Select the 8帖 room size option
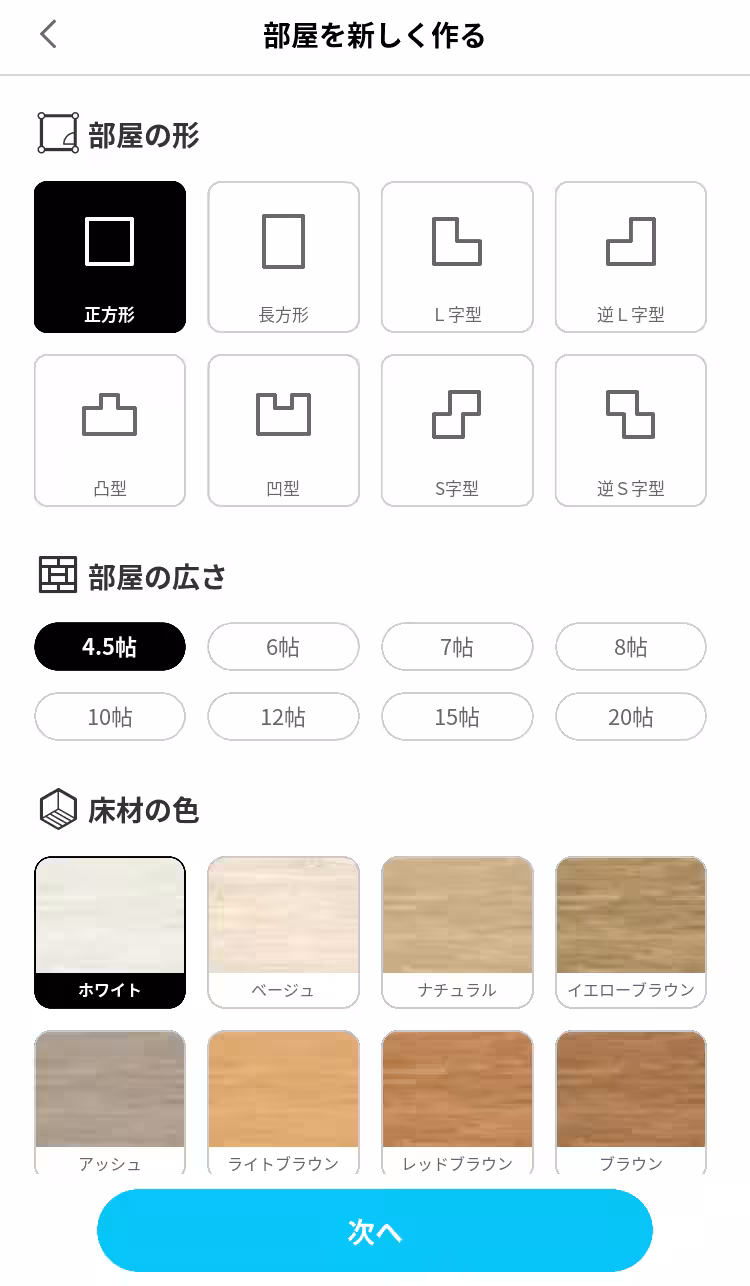This screenshot has height=1286, width=750. click(x=630, y=646)
